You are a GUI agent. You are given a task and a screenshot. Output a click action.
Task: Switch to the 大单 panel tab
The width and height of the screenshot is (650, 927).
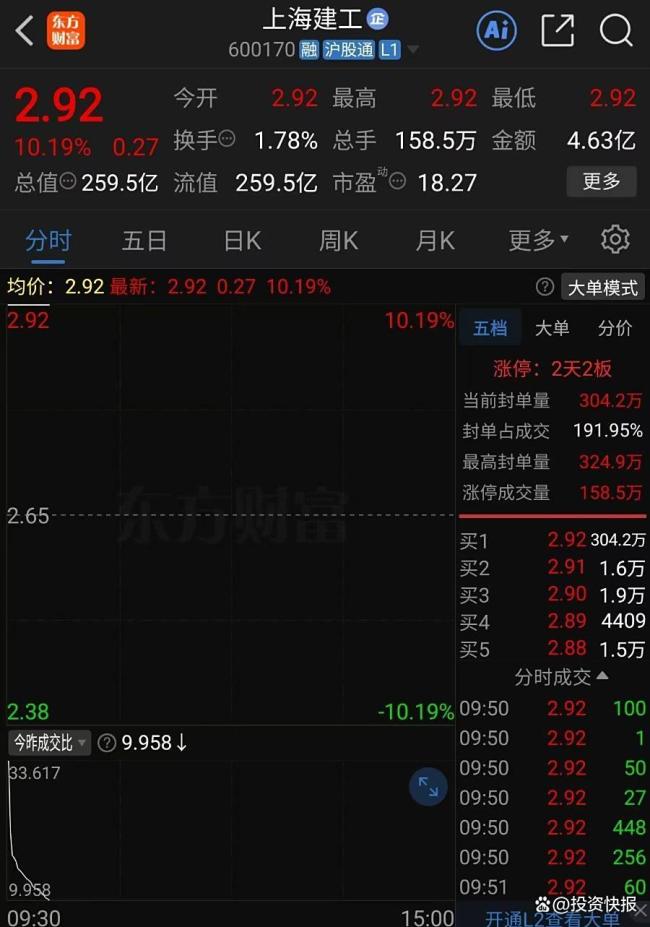click(551, 328)
